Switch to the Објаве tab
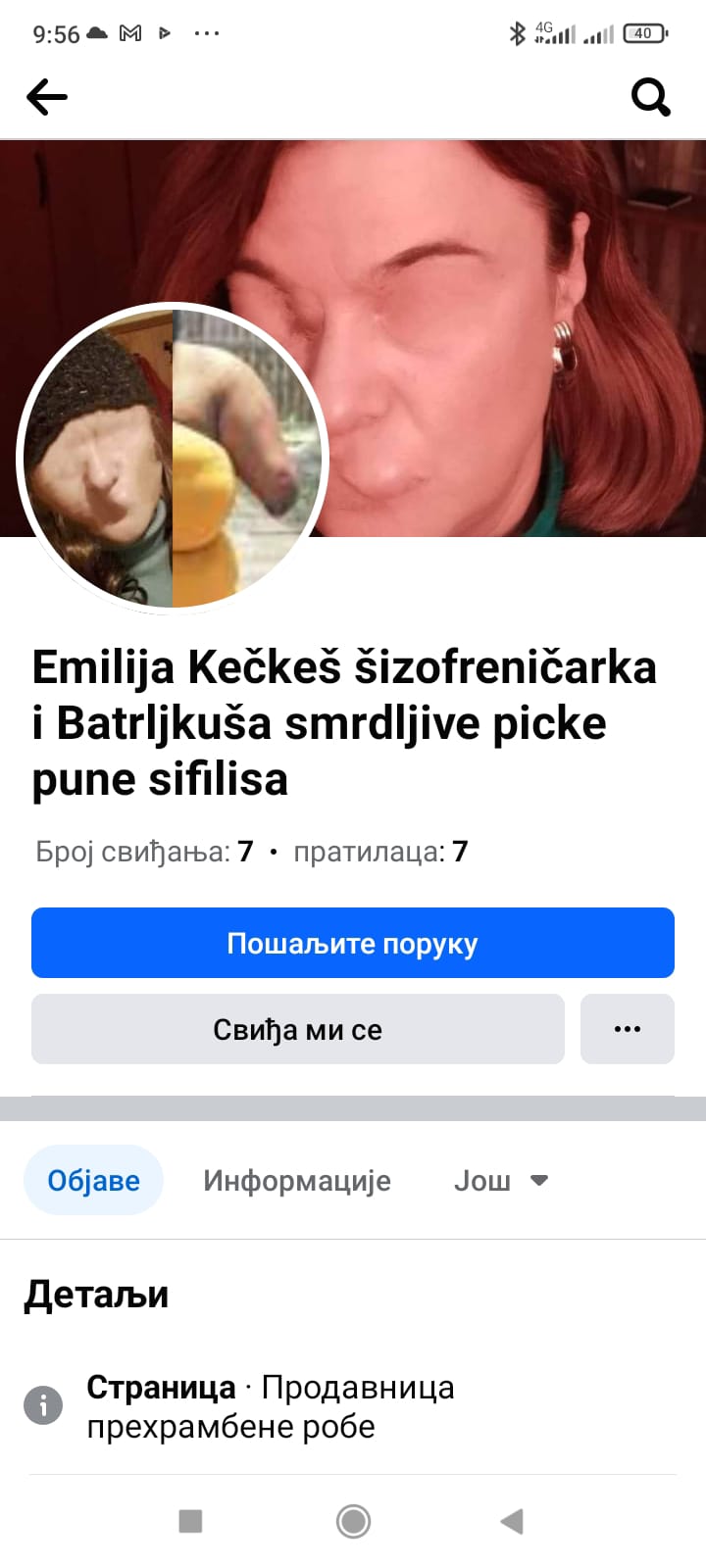Image resolution: width=706 pixels, height=1568 pixels. pyautogui.click(x=94, y=1180)
